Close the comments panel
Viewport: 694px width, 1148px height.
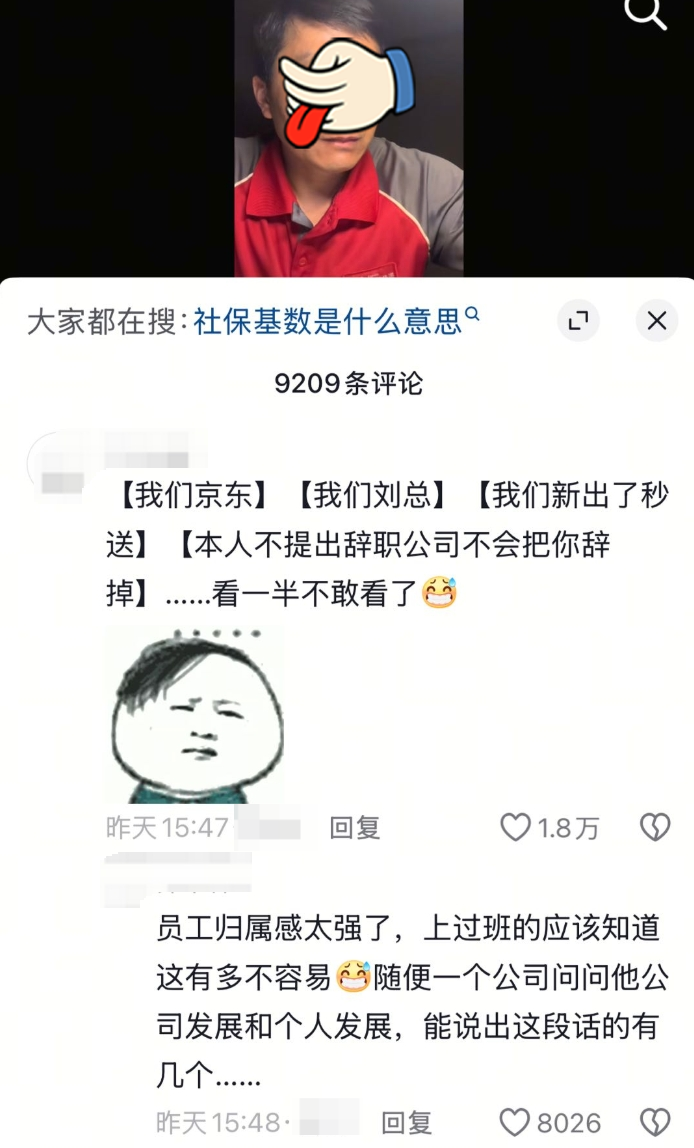[657, 320]
